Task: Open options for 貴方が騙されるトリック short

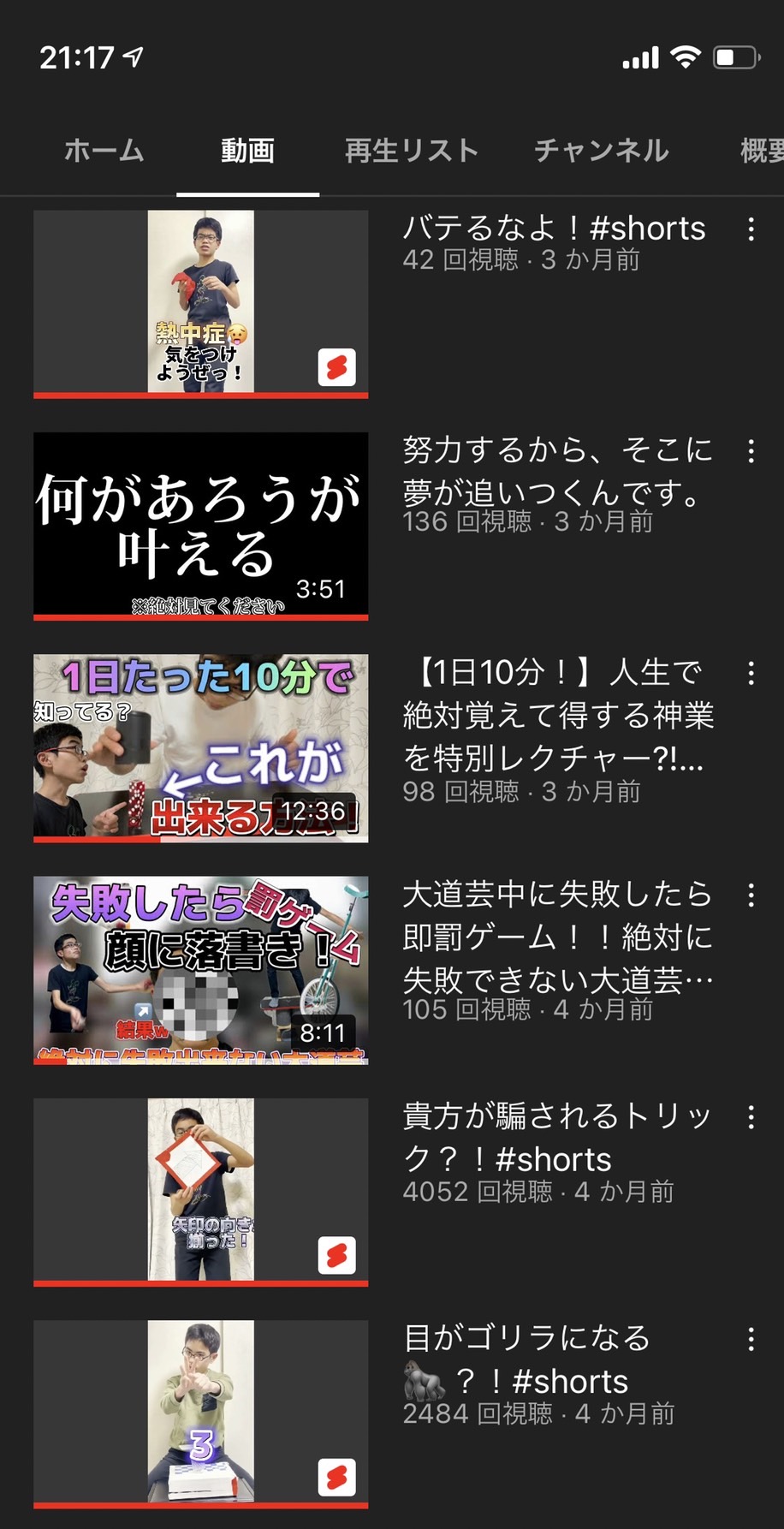Action: (x=751, y=1117)
